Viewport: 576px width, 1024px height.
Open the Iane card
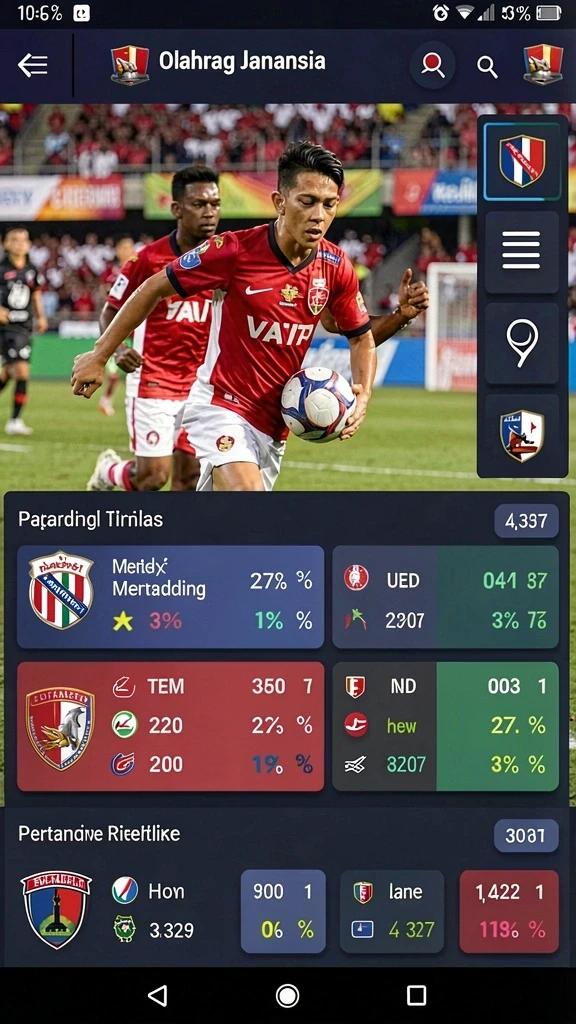pyautogui.click(x=392, y=911)
